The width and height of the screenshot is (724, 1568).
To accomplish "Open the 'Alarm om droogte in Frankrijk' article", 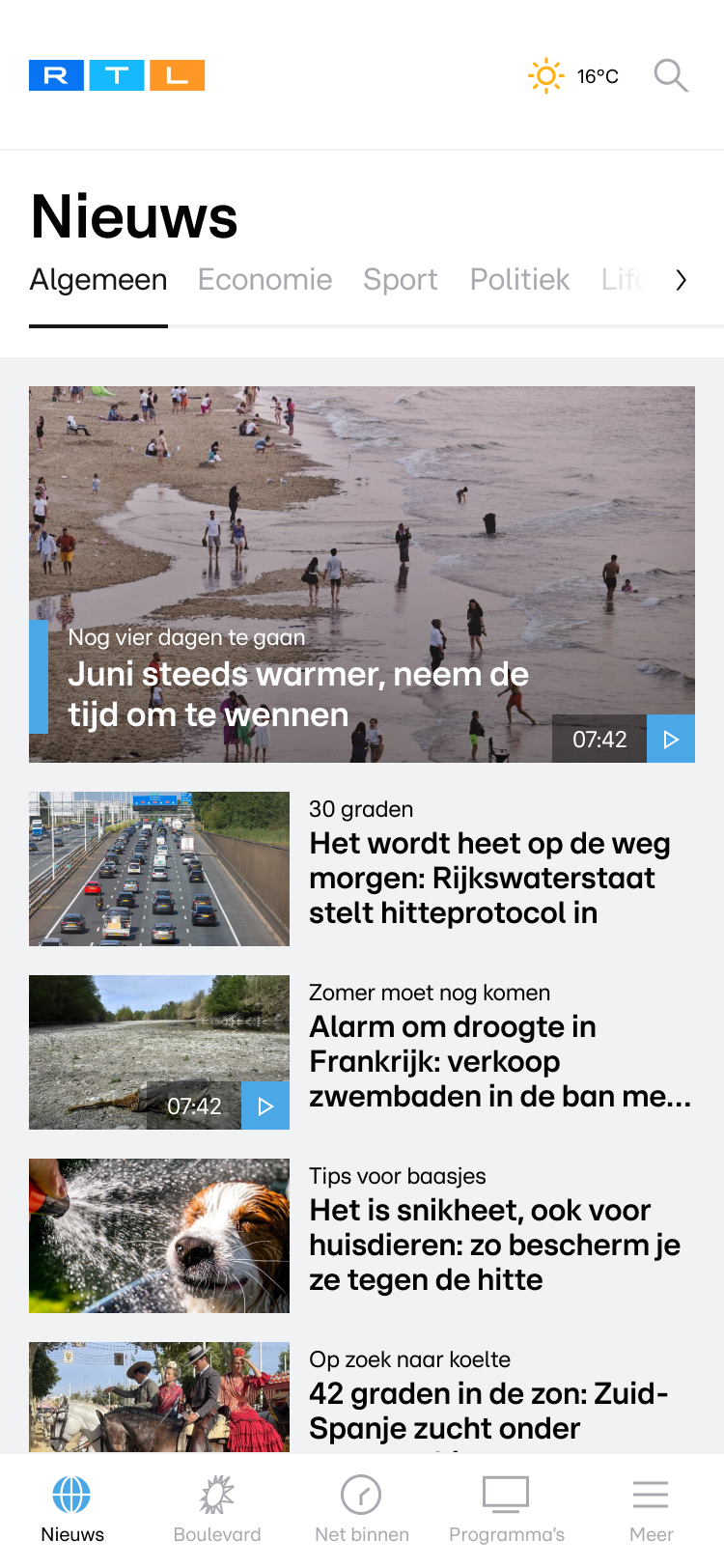I will 499,1060.
